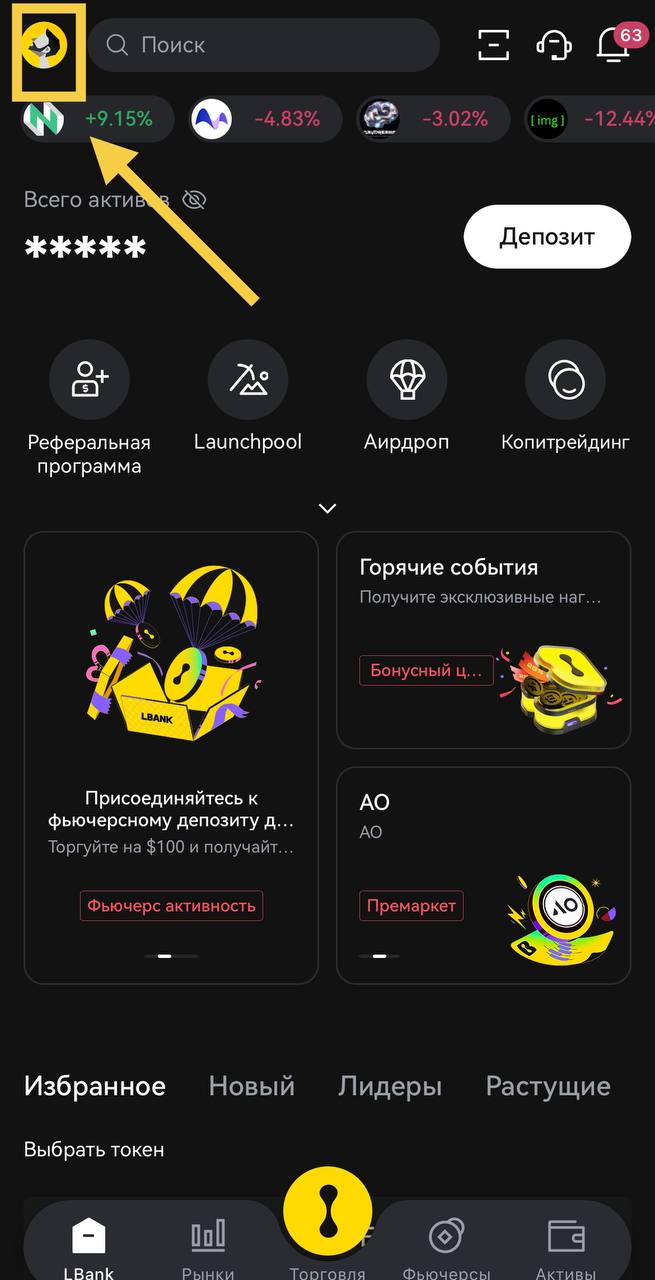This screenshot has height=1280, width=655.
Task: Contact support via headset icon
Action: (x=553, y=45)
